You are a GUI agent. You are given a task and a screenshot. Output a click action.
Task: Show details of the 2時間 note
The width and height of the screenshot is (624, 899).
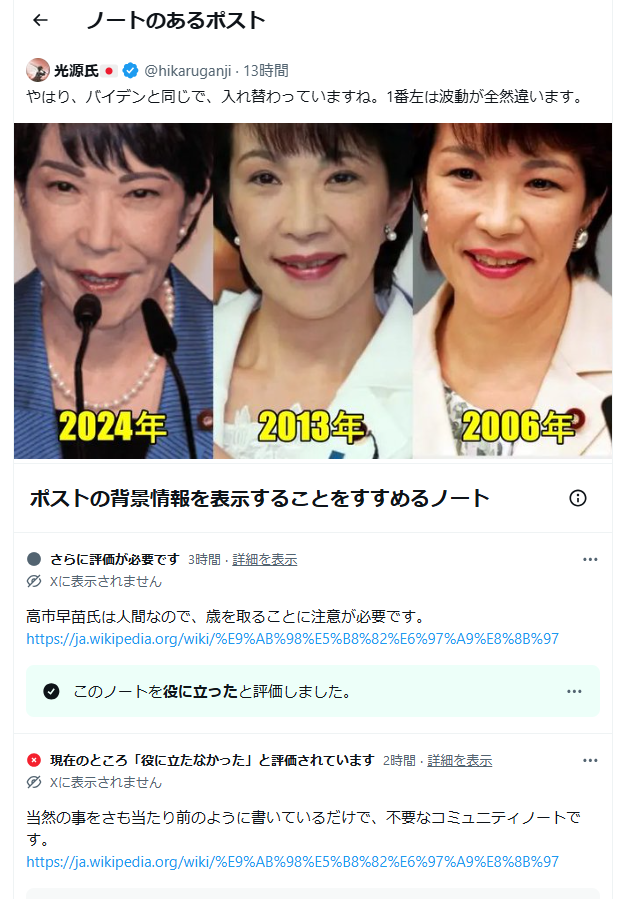(459, 761)
